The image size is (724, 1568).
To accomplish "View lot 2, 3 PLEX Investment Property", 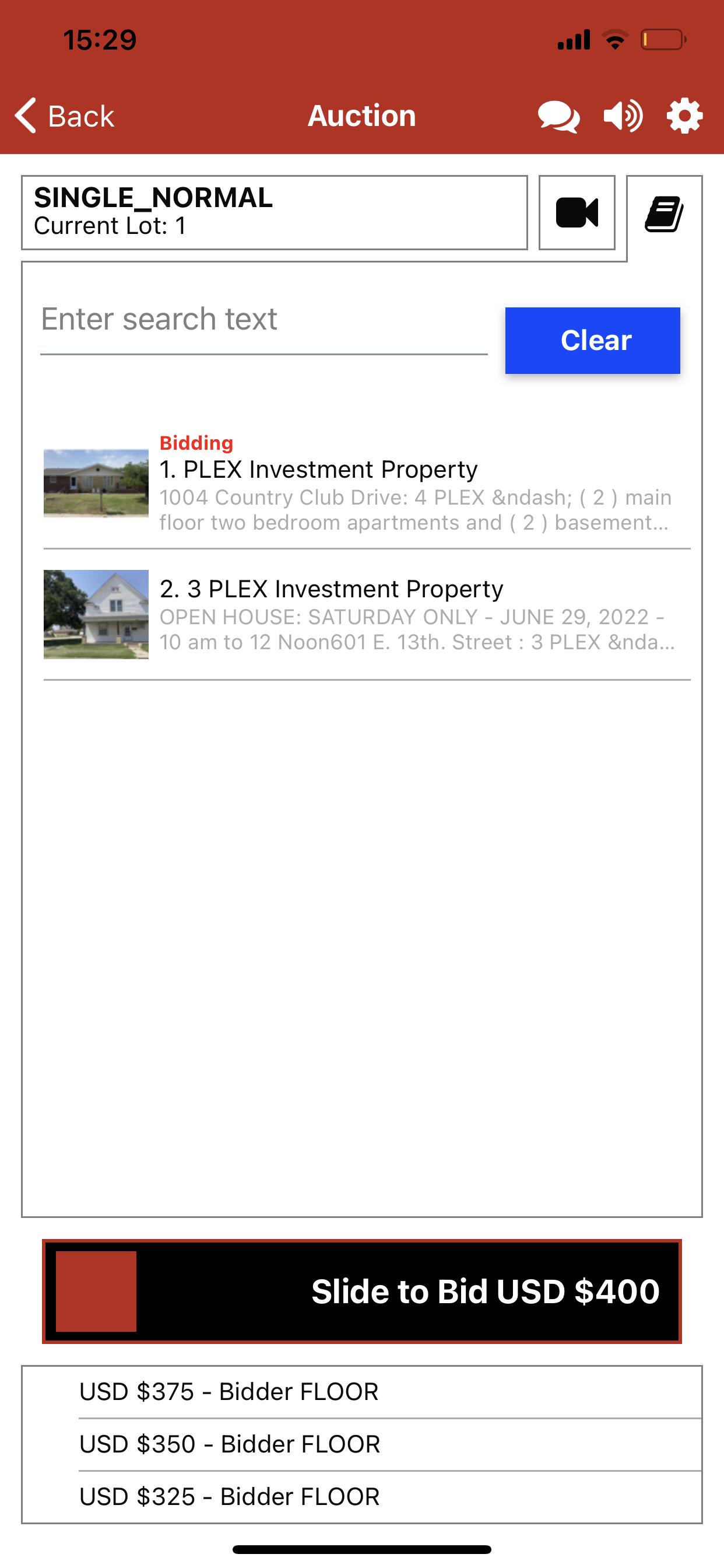I will [x=366, y=615].
